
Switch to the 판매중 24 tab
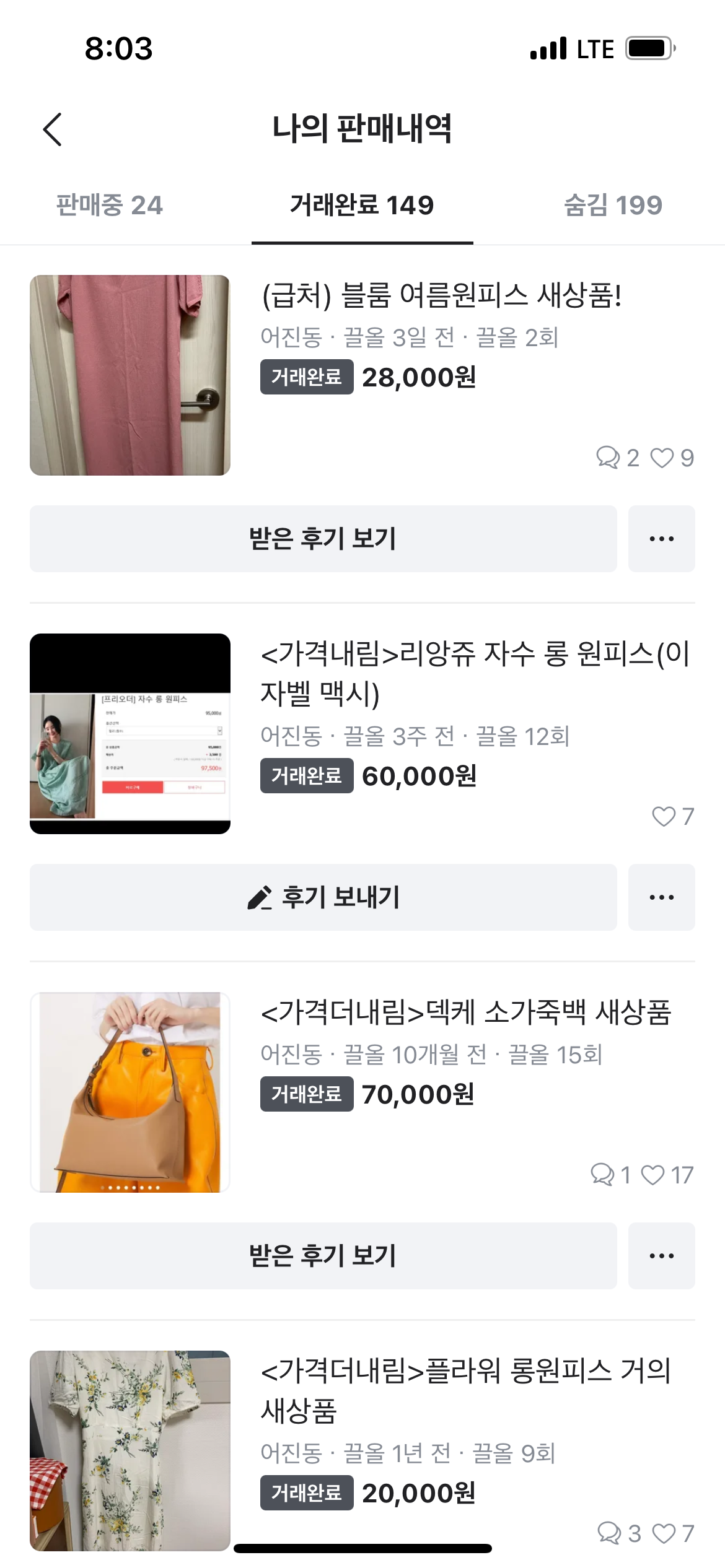click(110, 205)
